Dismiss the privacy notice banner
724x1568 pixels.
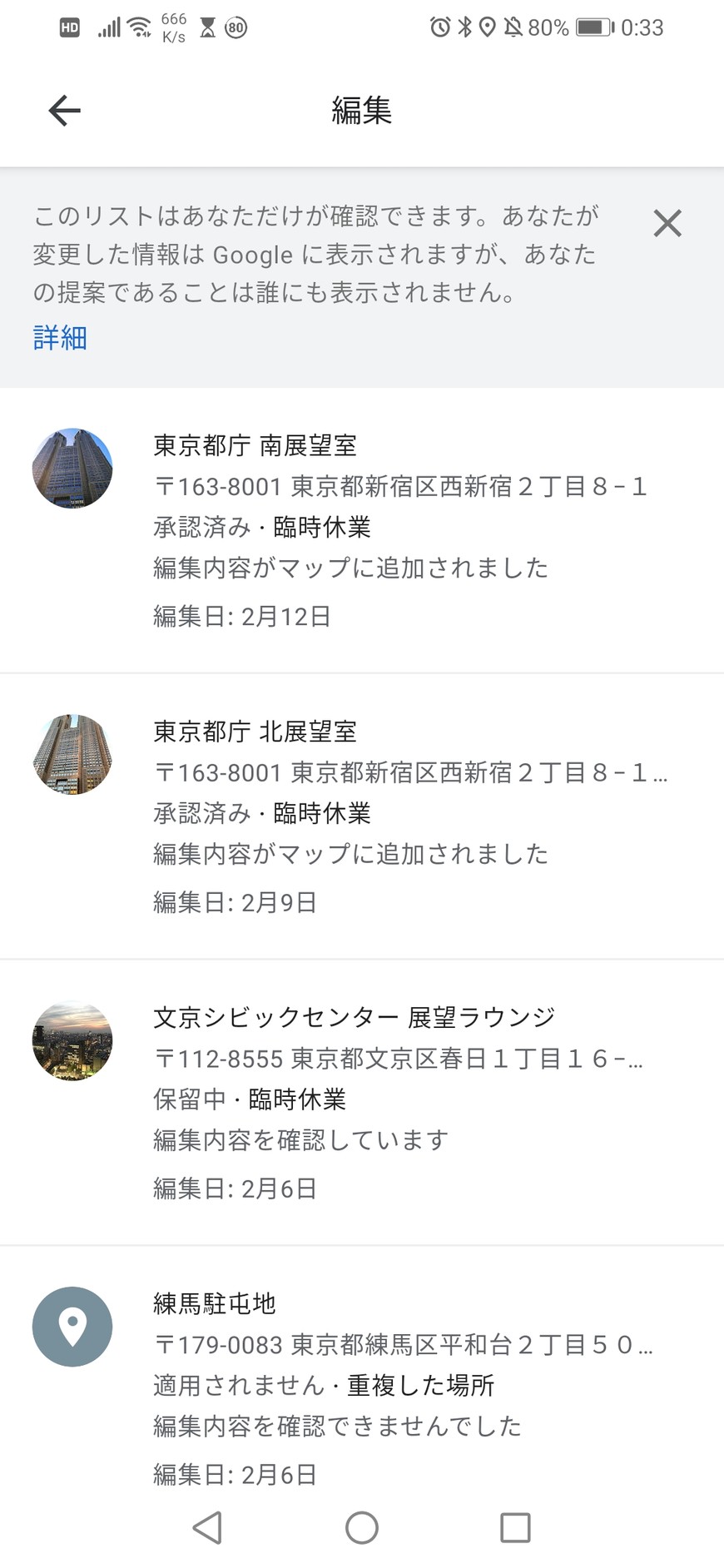pyautogui.click(x=667, y=223)
